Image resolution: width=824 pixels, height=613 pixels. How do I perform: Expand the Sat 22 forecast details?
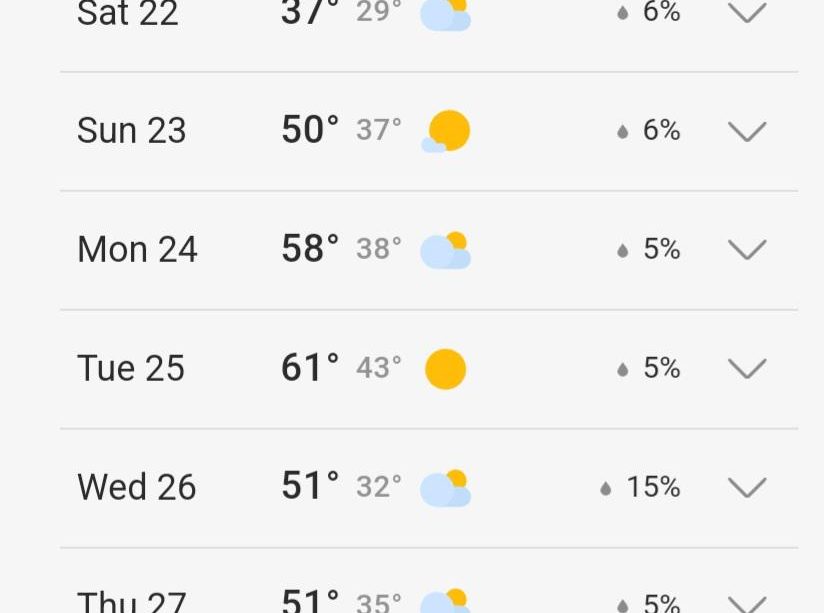[746, 14]
